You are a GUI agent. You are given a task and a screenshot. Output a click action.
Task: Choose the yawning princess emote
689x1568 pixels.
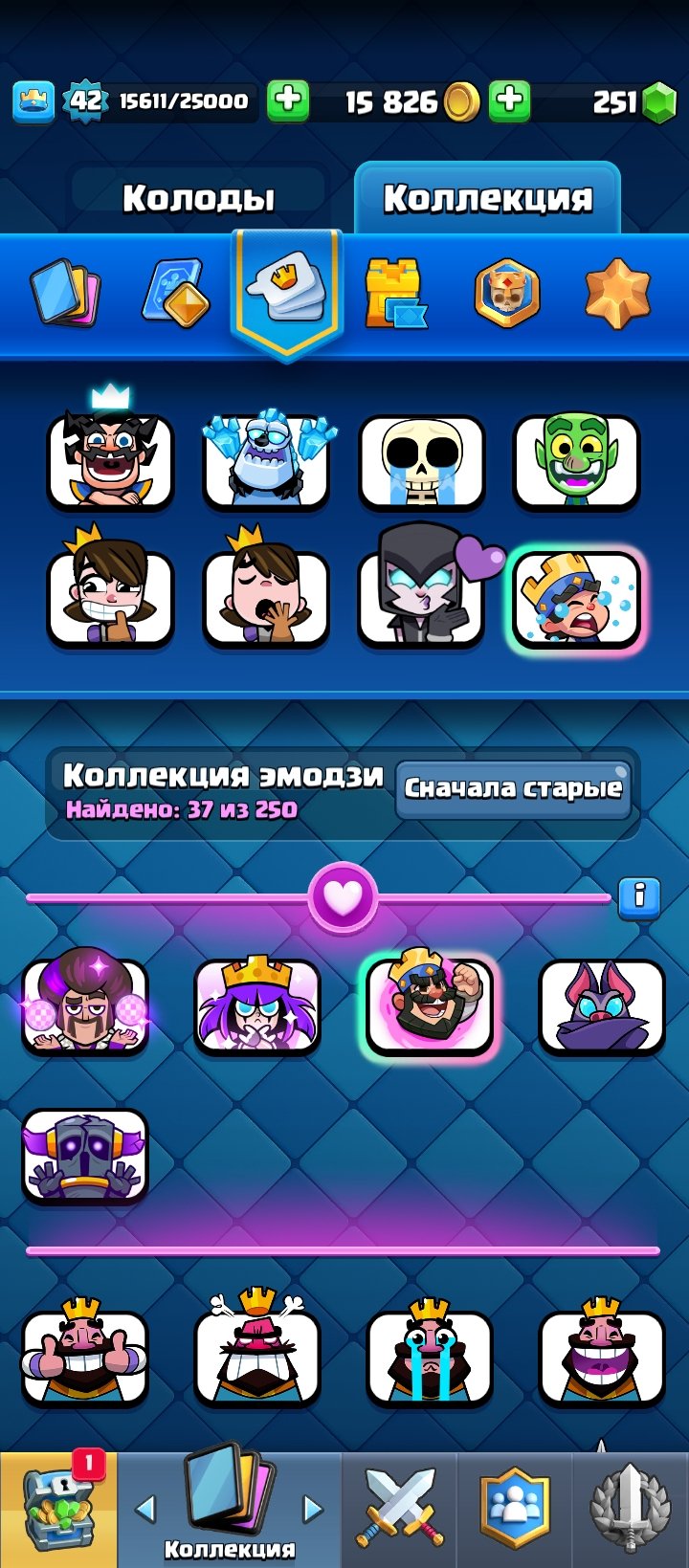(x=266, y=595)
